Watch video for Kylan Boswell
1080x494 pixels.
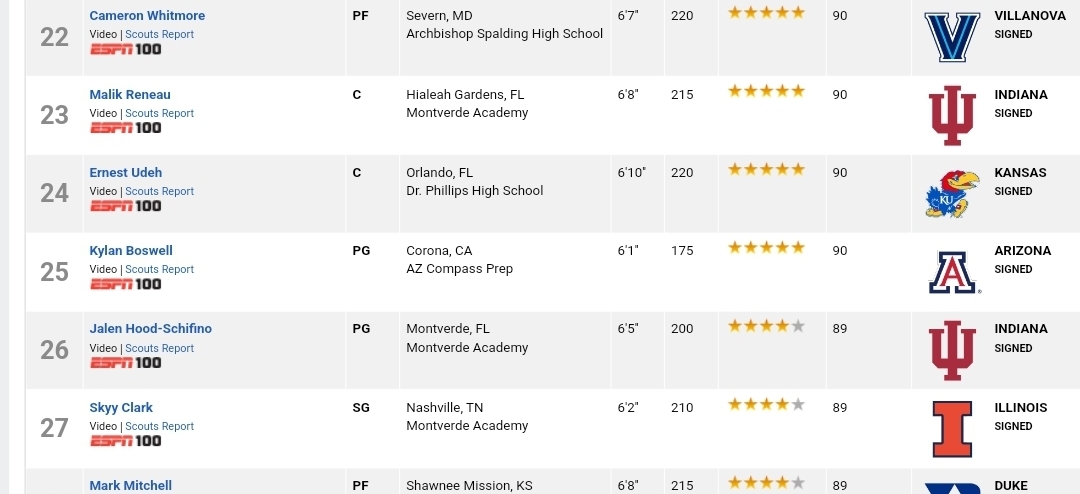coord(103,269)
